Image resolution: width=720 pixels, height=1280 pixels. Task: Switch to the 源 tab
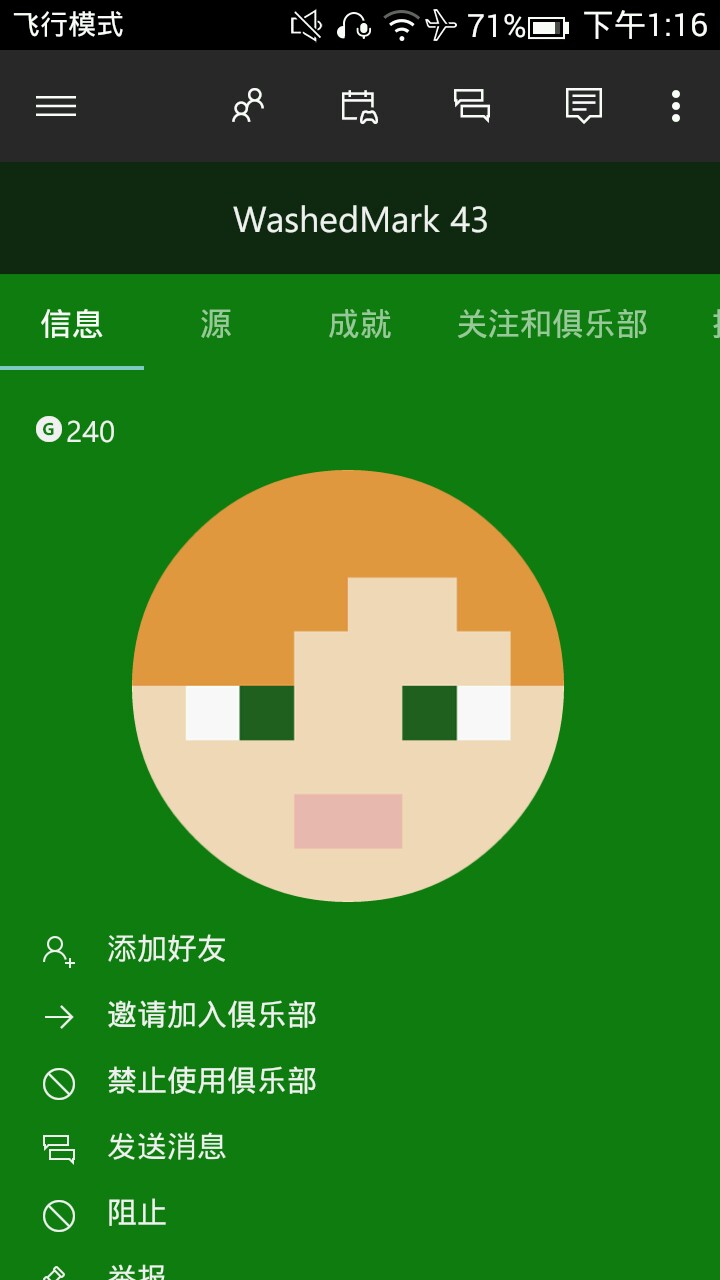[x=215, y=324]
